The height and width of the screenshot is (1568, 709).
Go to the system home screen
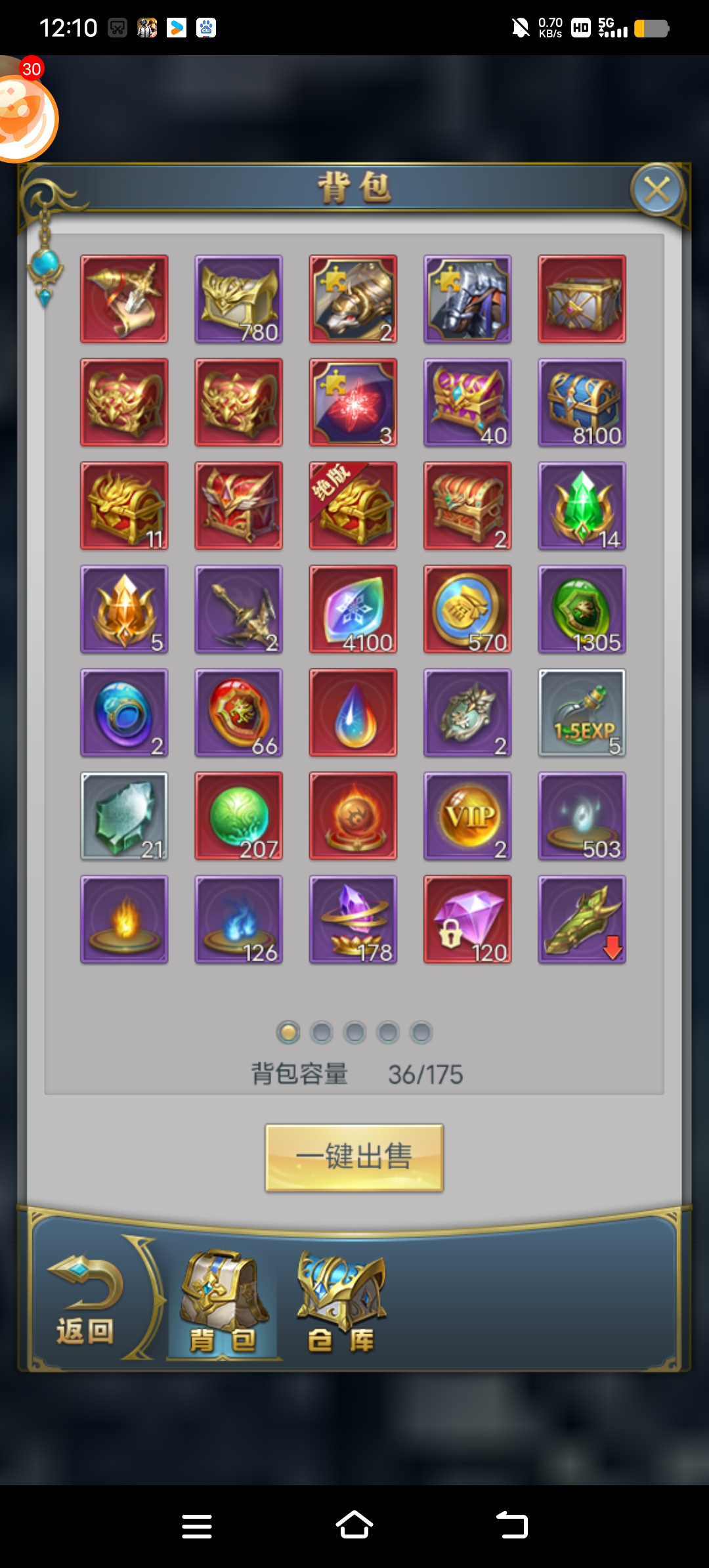(x=354, y=1525)
